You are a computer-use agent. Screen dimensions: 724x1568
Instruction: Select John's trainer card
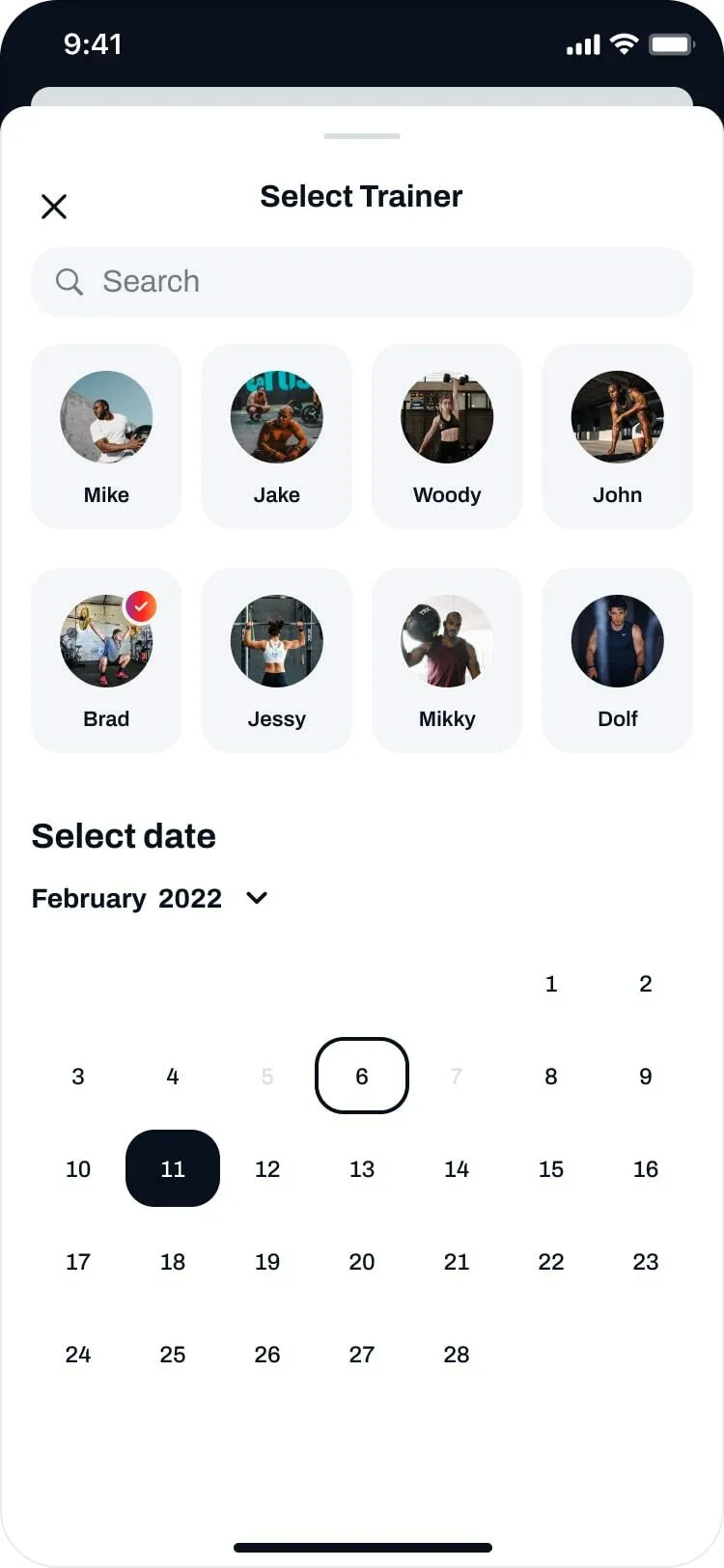tap(618, 436)
